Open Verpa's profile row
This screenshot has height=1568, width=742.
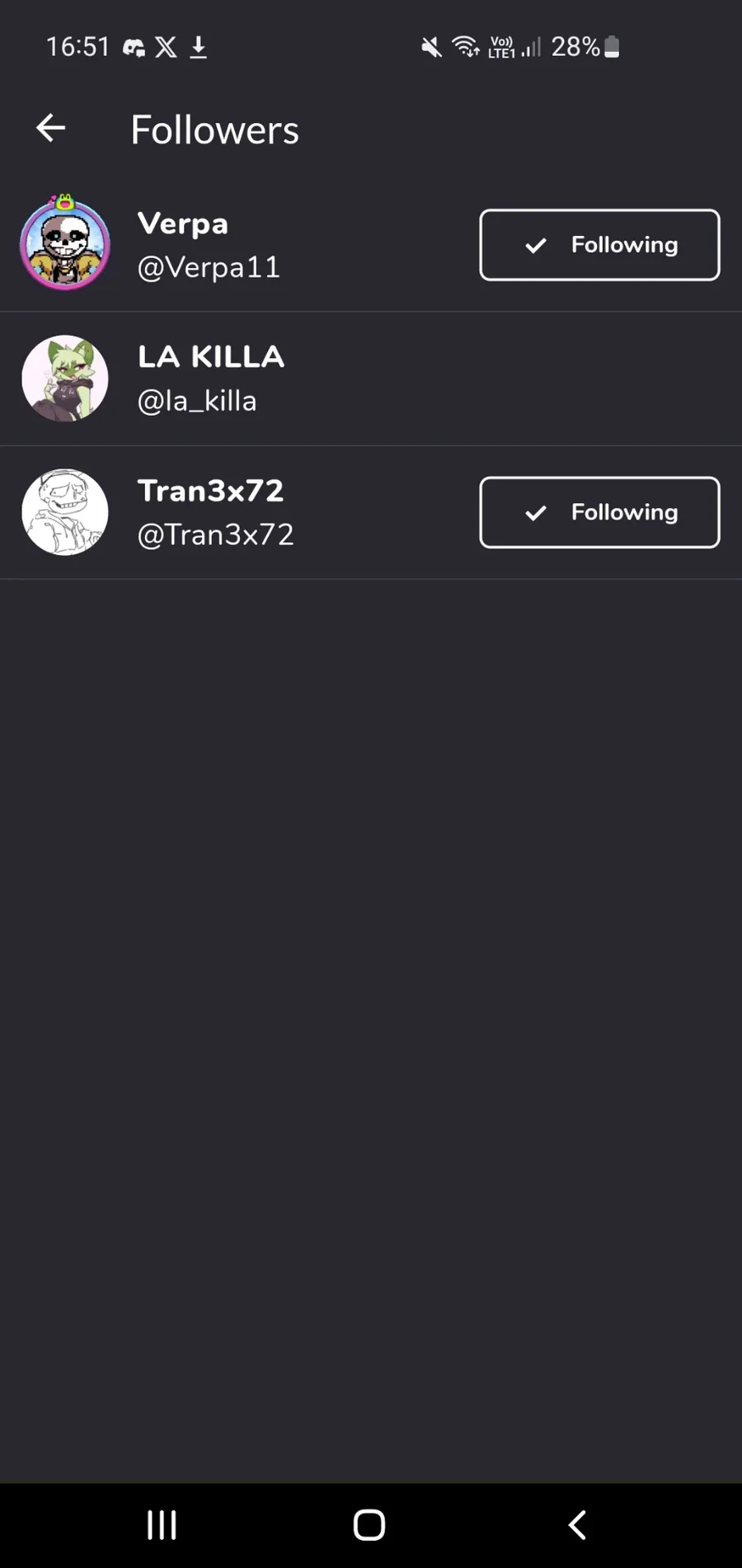click(371, 245)
